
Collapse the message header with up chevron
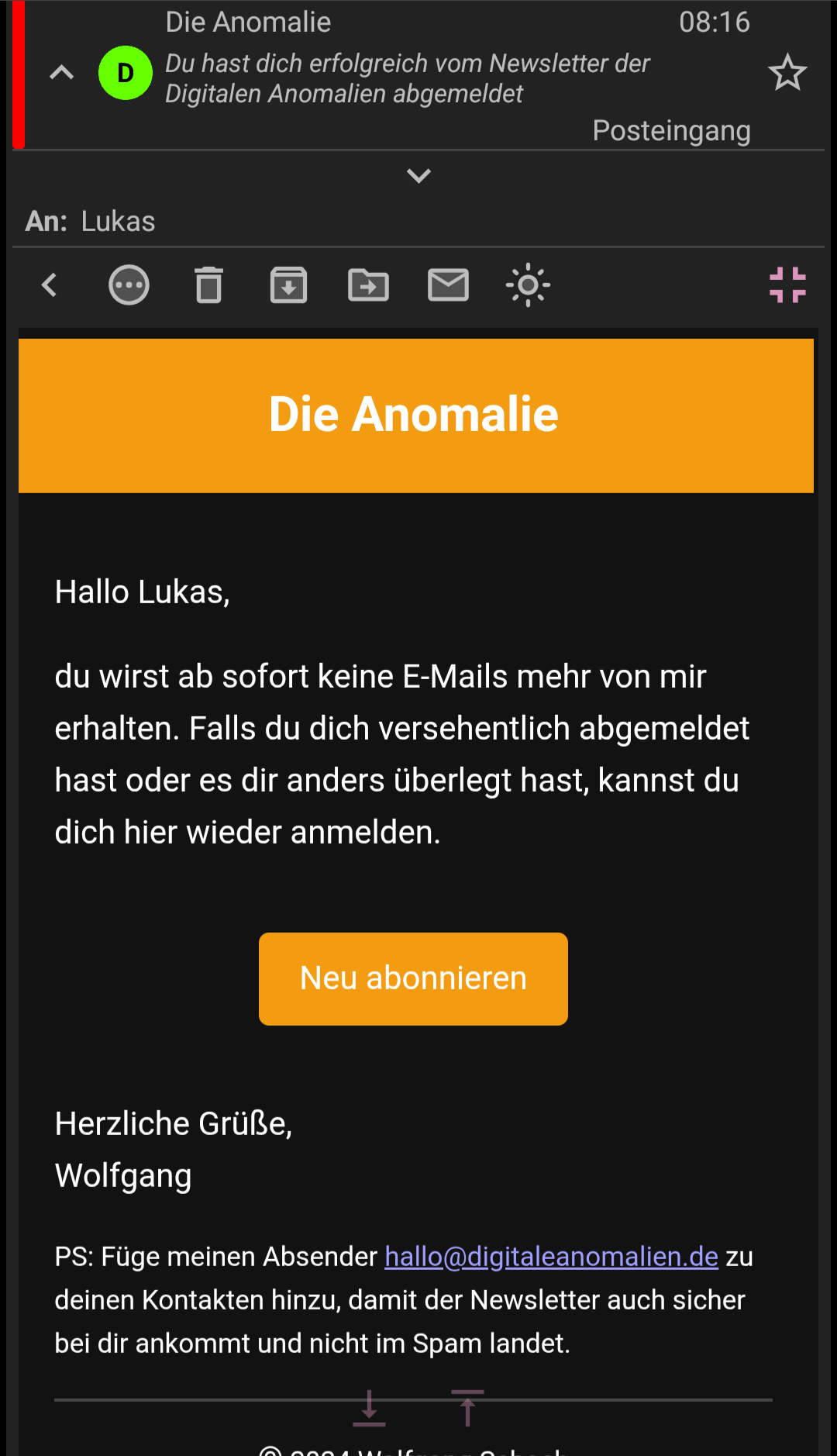(x=62, y=73)
